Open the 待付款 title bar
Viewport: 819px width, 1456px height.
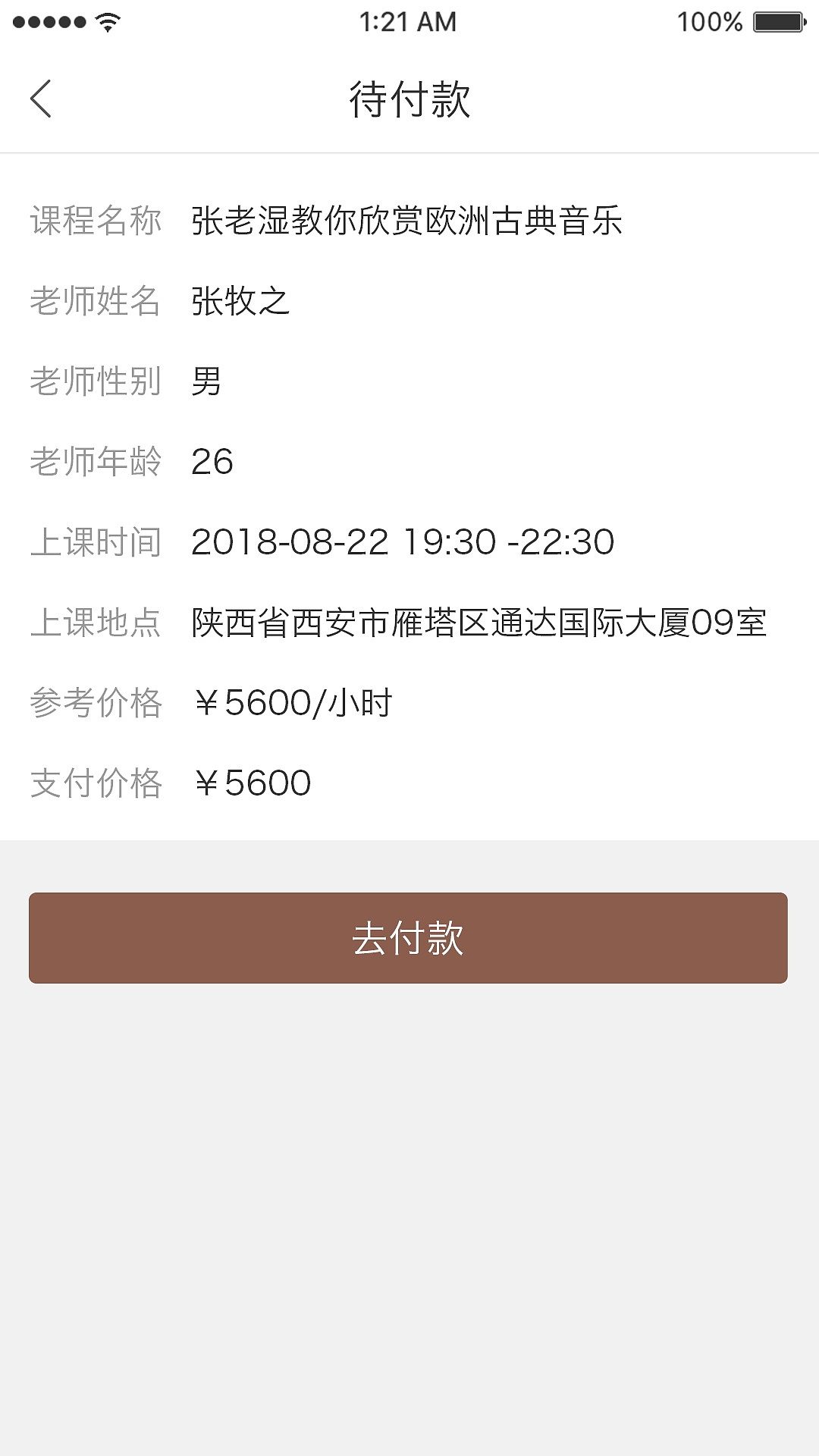pos(409,99)
